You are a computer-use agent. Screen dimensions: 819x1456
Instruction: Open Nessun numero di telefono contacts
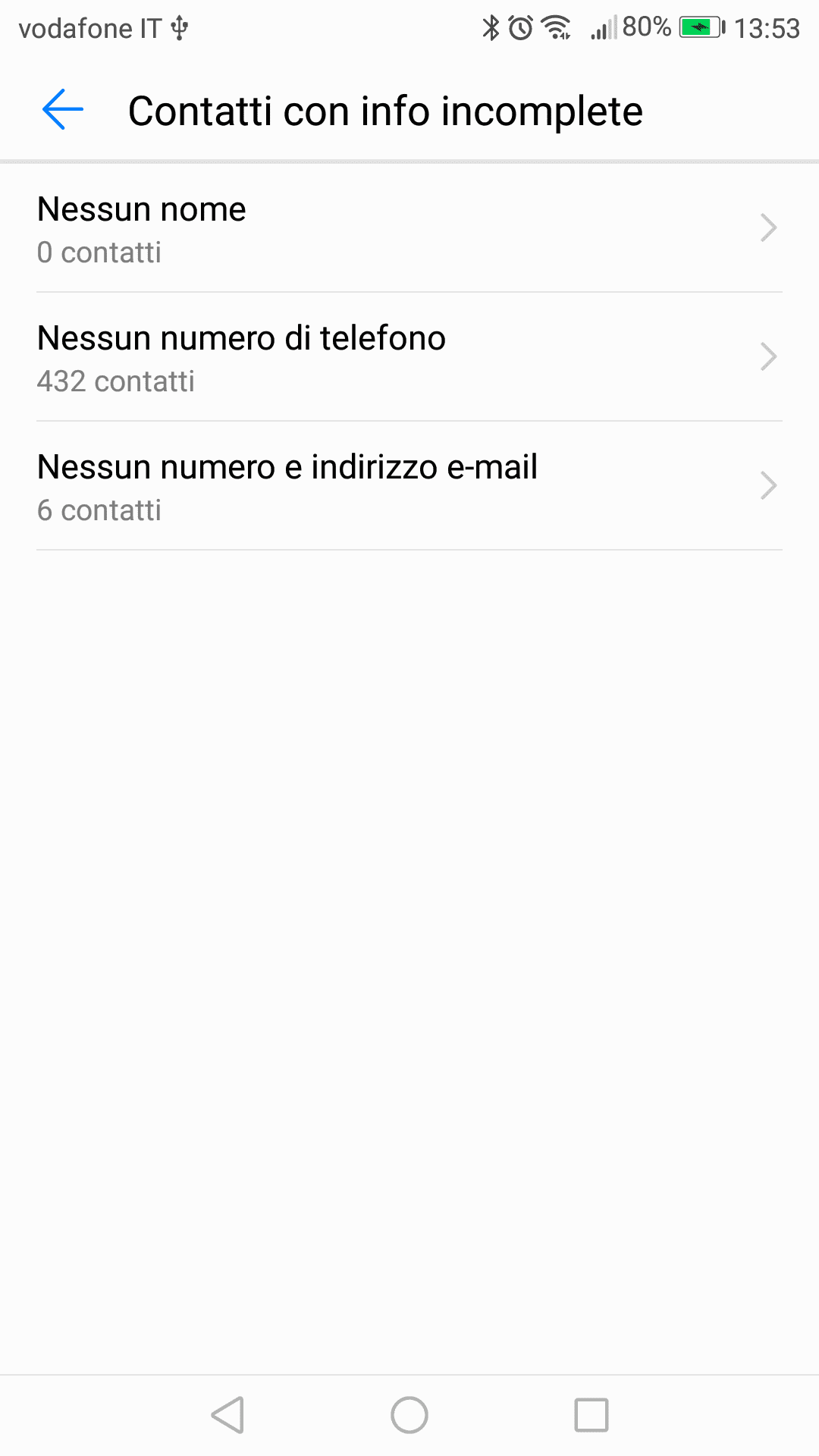(409, 357)
